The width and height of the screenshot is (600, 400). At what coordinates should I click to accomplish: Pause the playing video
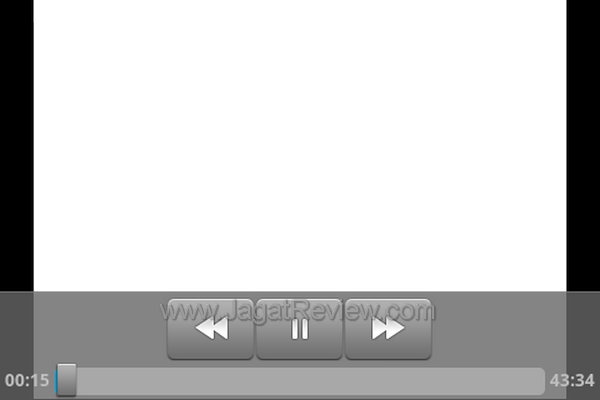(299, 329)
